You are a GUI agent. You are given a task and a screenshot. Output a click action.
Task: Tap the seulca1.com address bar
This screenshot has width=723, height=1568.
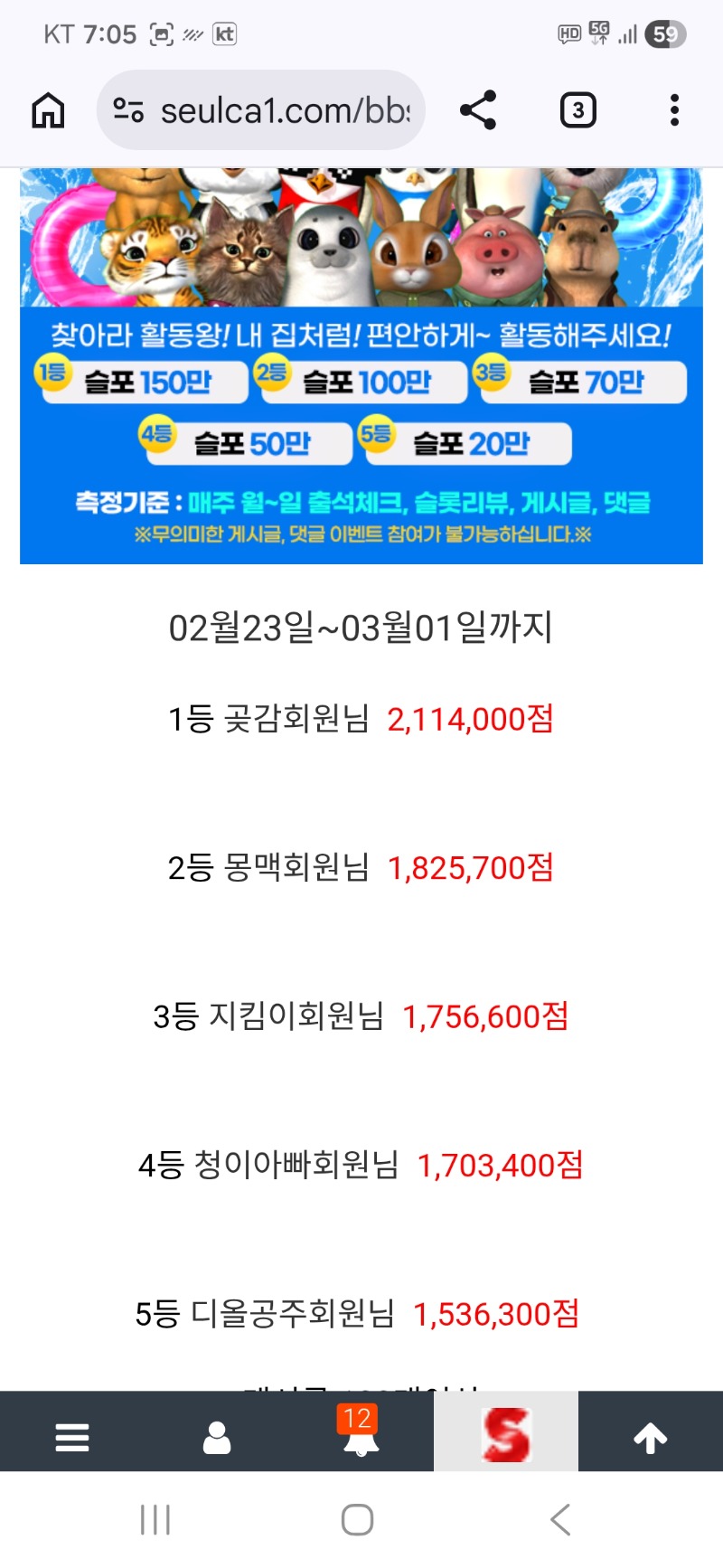coord(285,110)
